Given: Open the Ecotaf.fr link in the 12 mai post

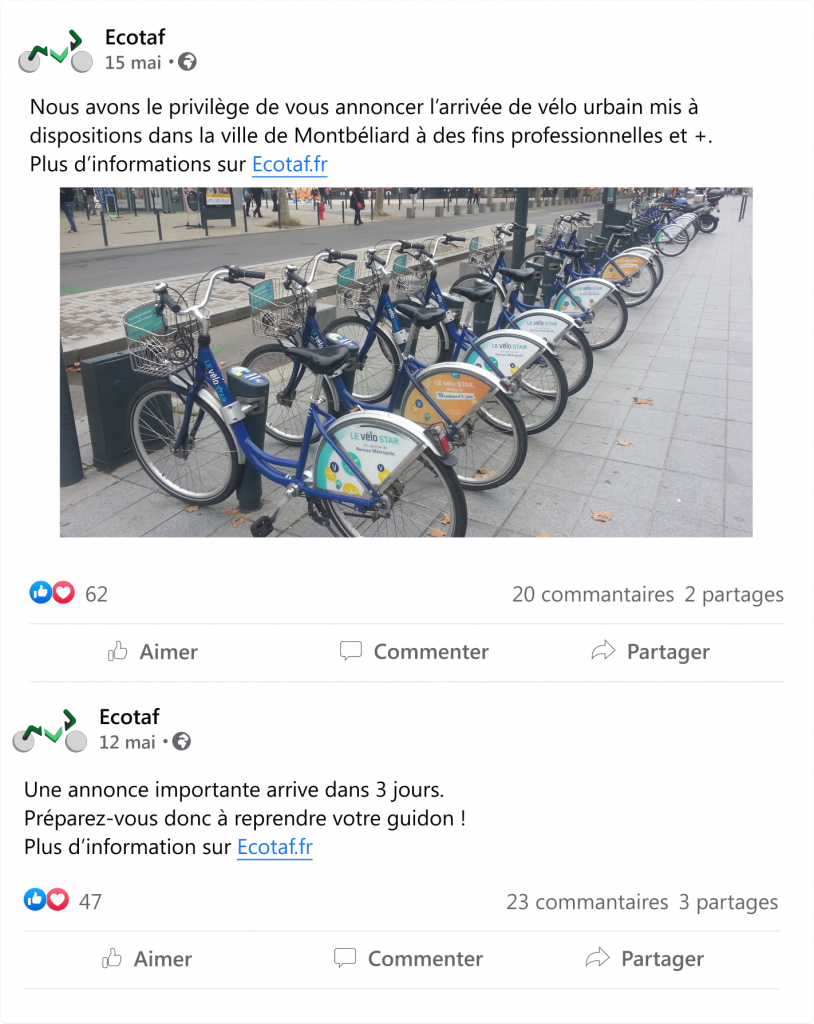Looking at the screenshot, I should [274, 848].
